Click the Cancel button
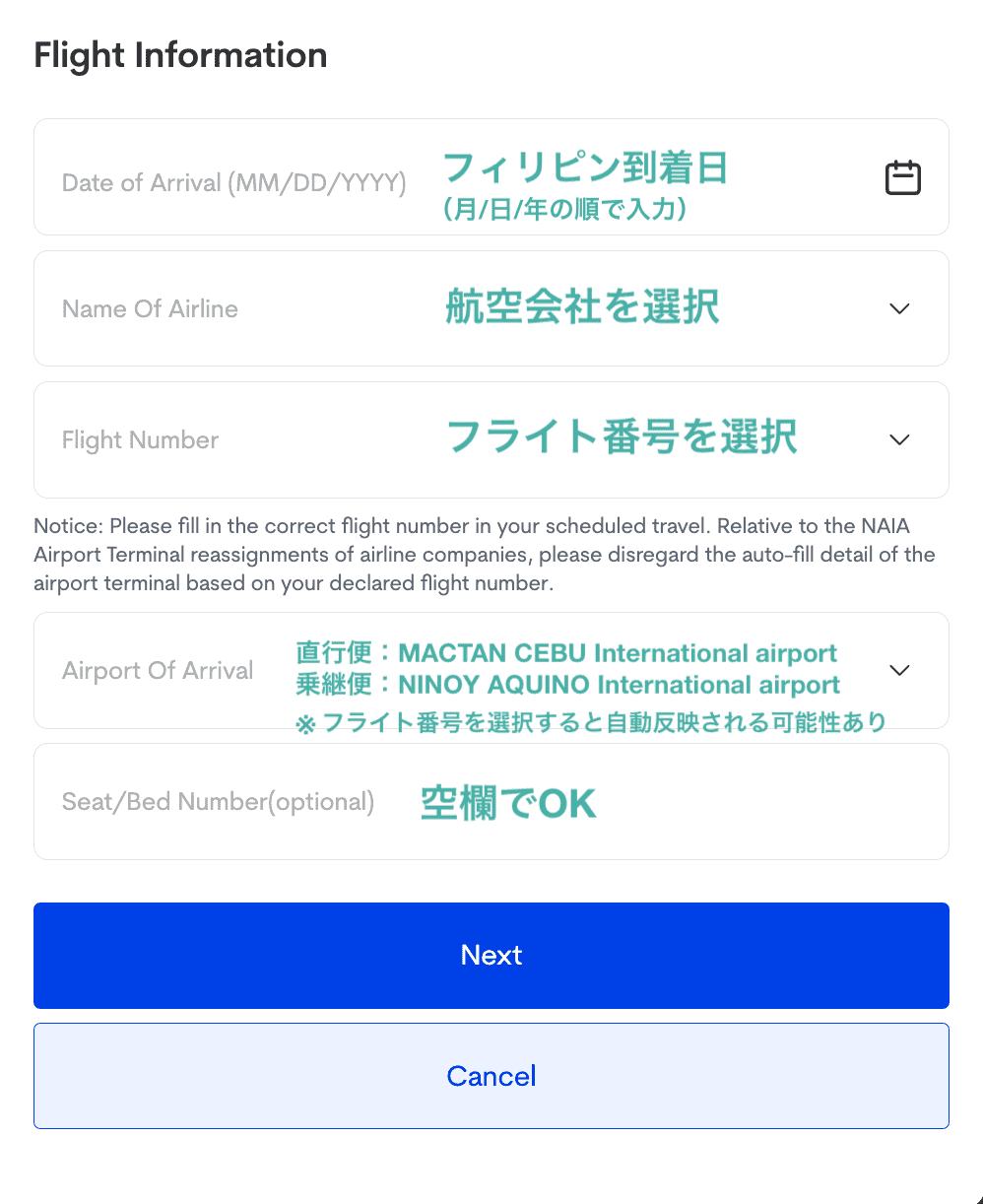 click(491, 1075)
